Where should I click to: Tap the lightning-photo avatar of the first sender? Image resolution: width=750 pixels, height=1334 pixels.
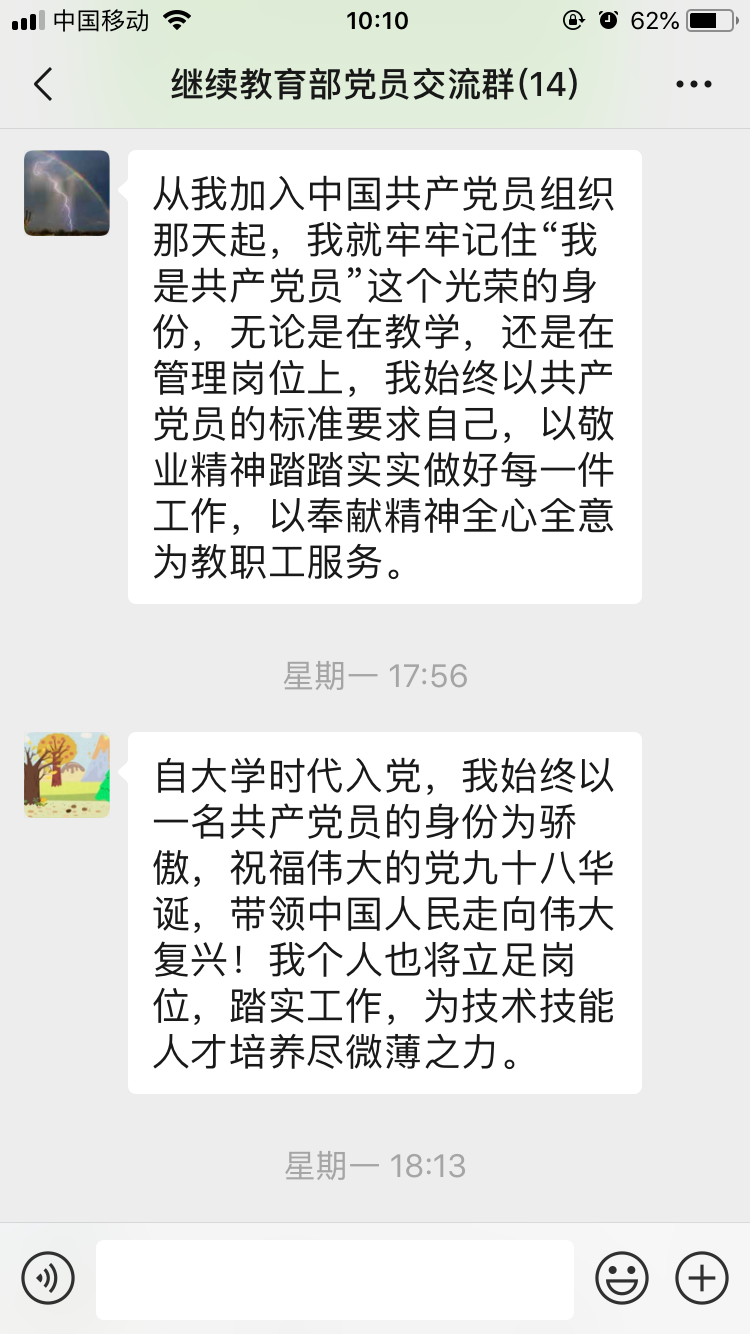pyautogui.click(x=67, y=193)
